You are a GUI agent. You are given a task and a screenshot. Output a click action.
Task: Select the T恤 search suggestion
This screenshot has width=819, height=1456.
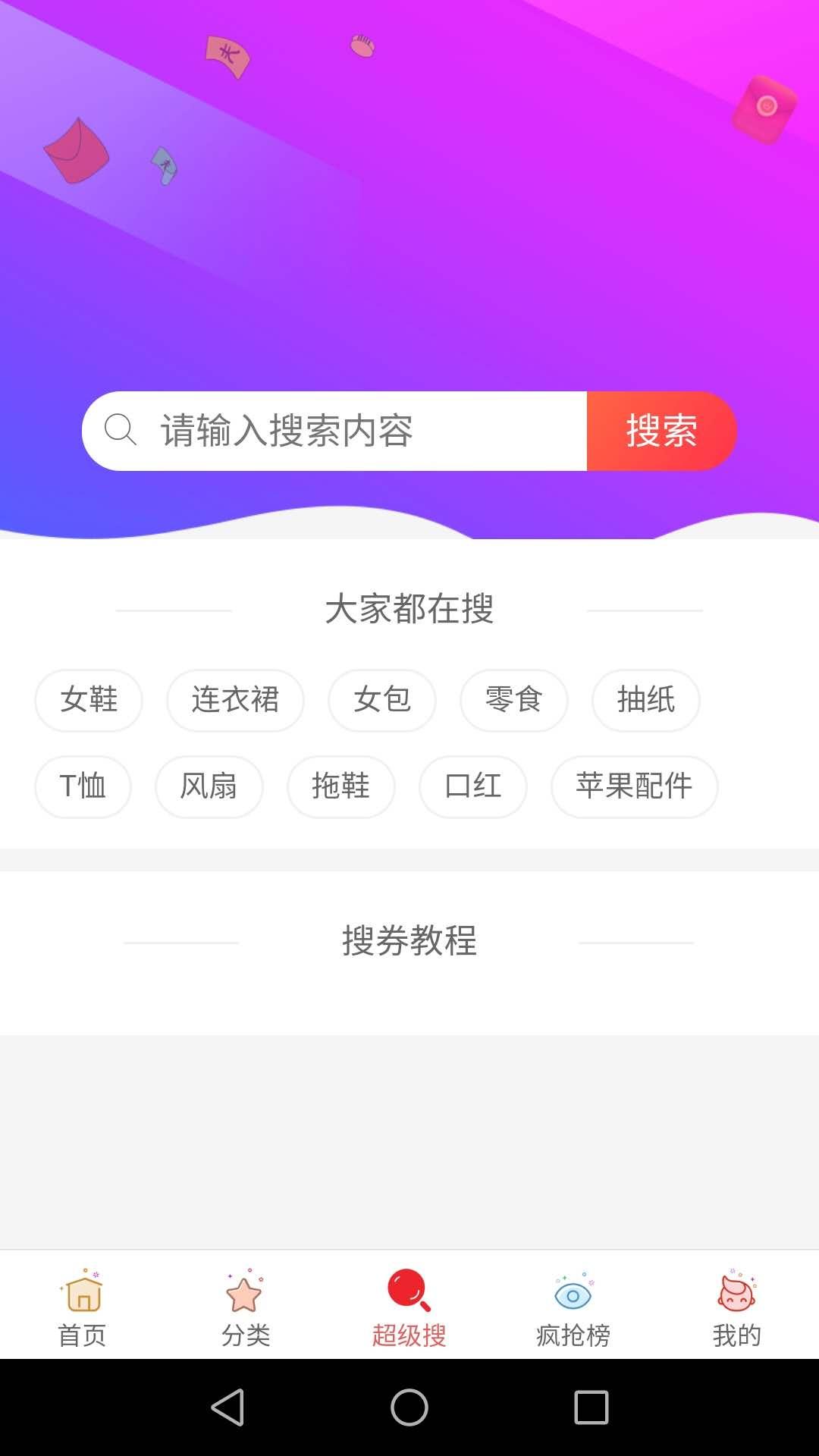click(x=83, y=787)
